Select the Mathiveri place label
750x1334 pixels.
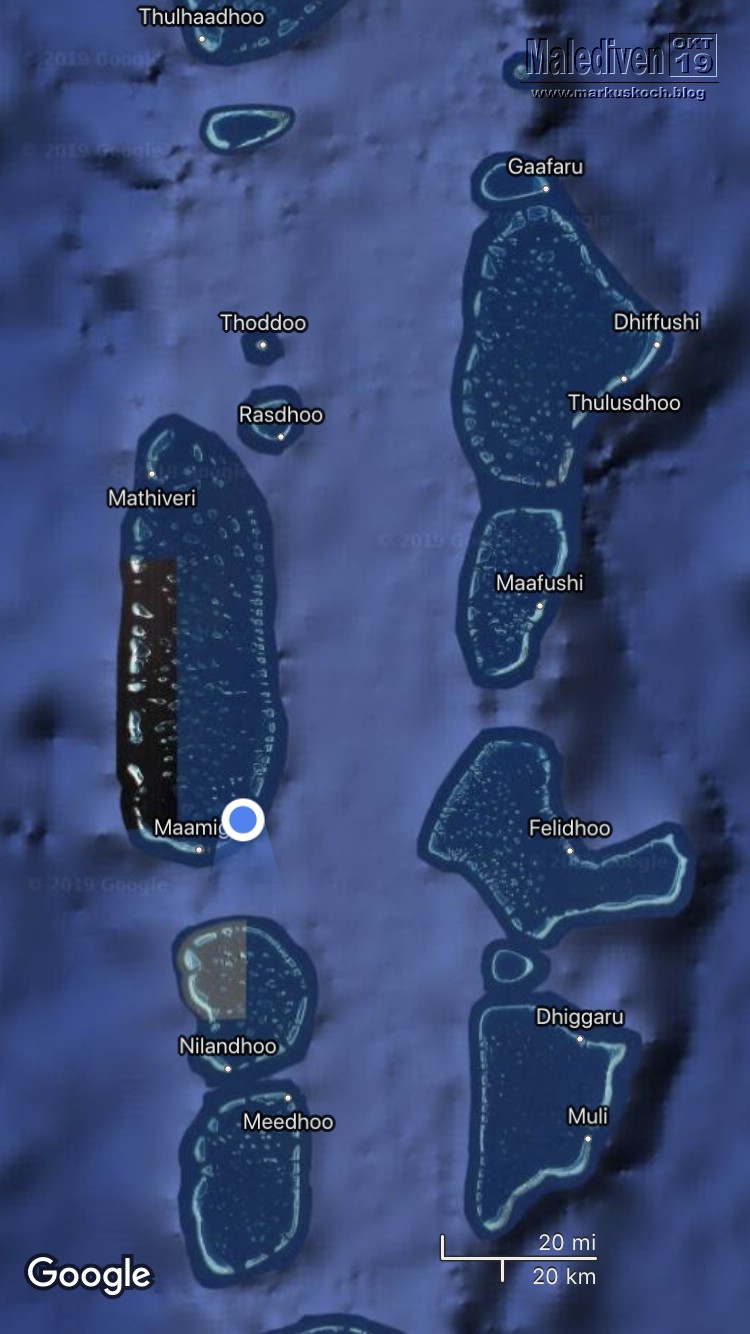tap(152, 497)
